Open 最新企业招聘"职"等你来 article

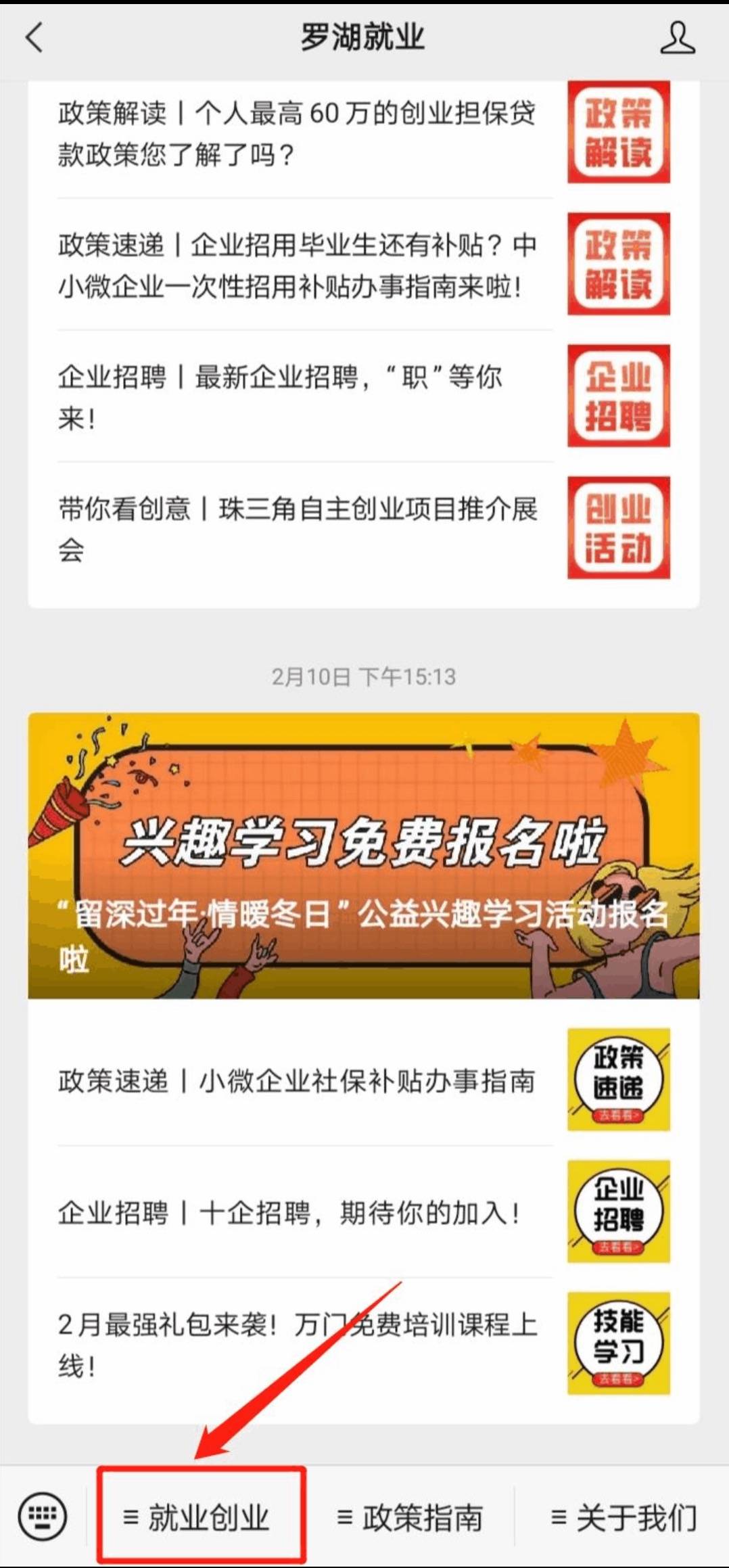(x=364, y=397)
